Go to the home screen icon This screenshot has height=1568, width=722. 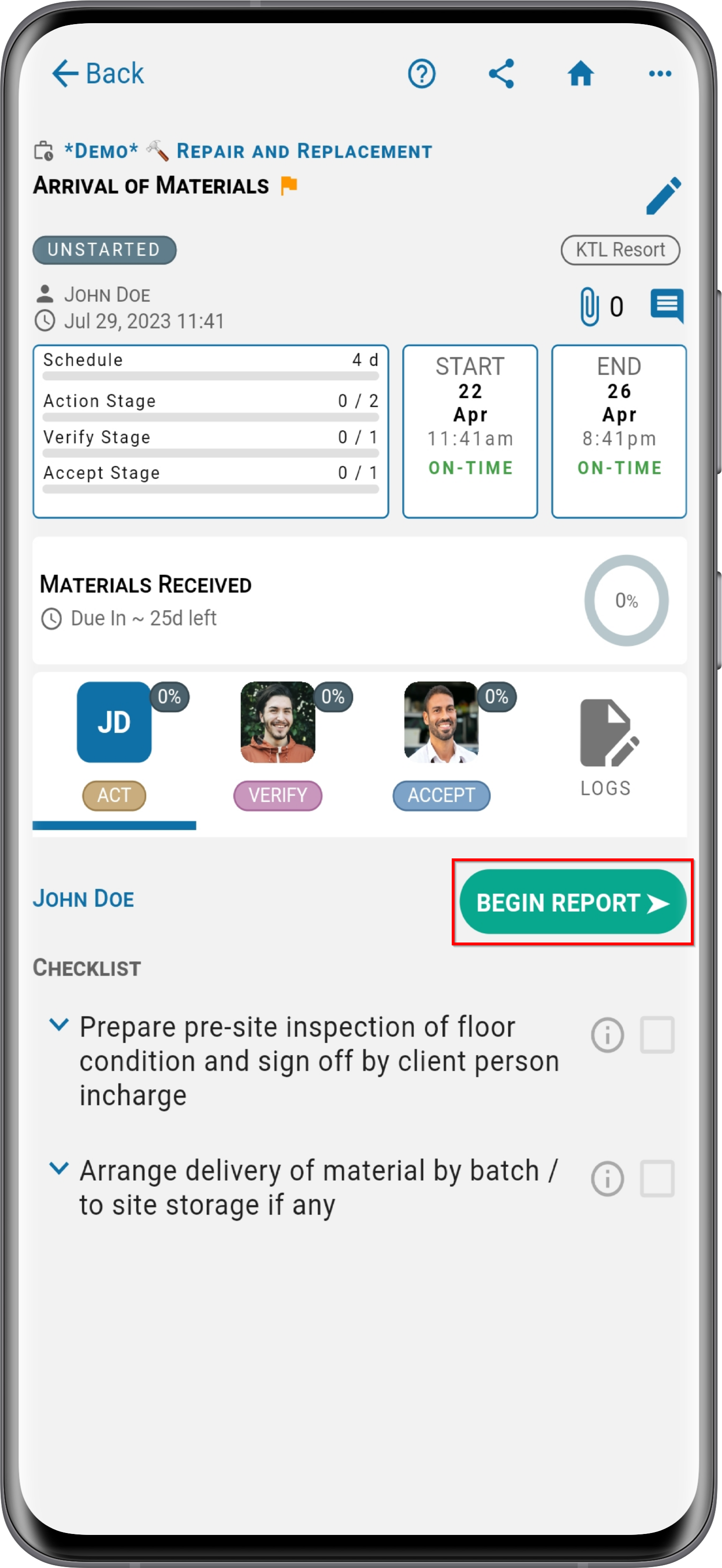(x=580, y=74)
